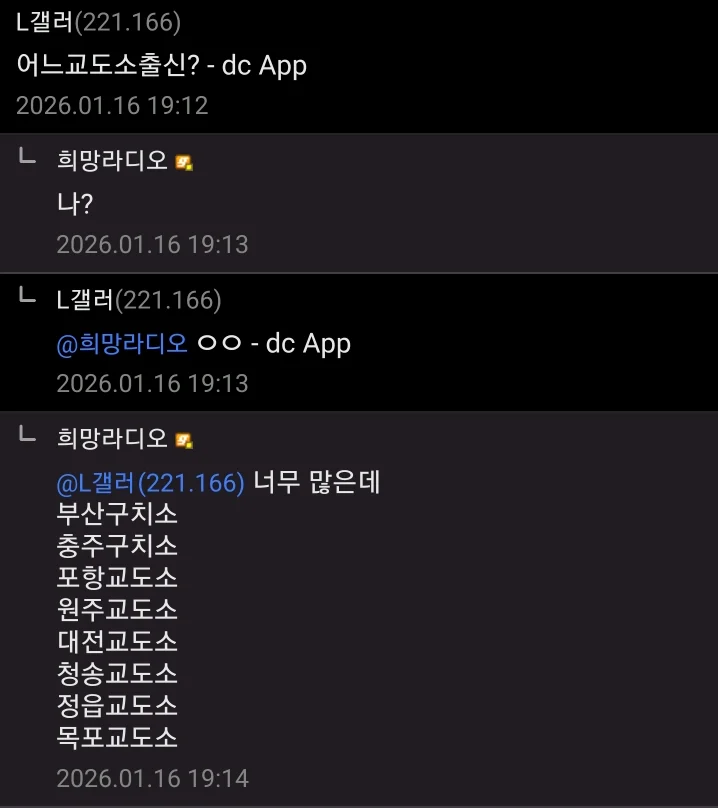Open the blue @L갤러(221.166) mention link
This screenshot has width=718, height=808.
(150, 484)
